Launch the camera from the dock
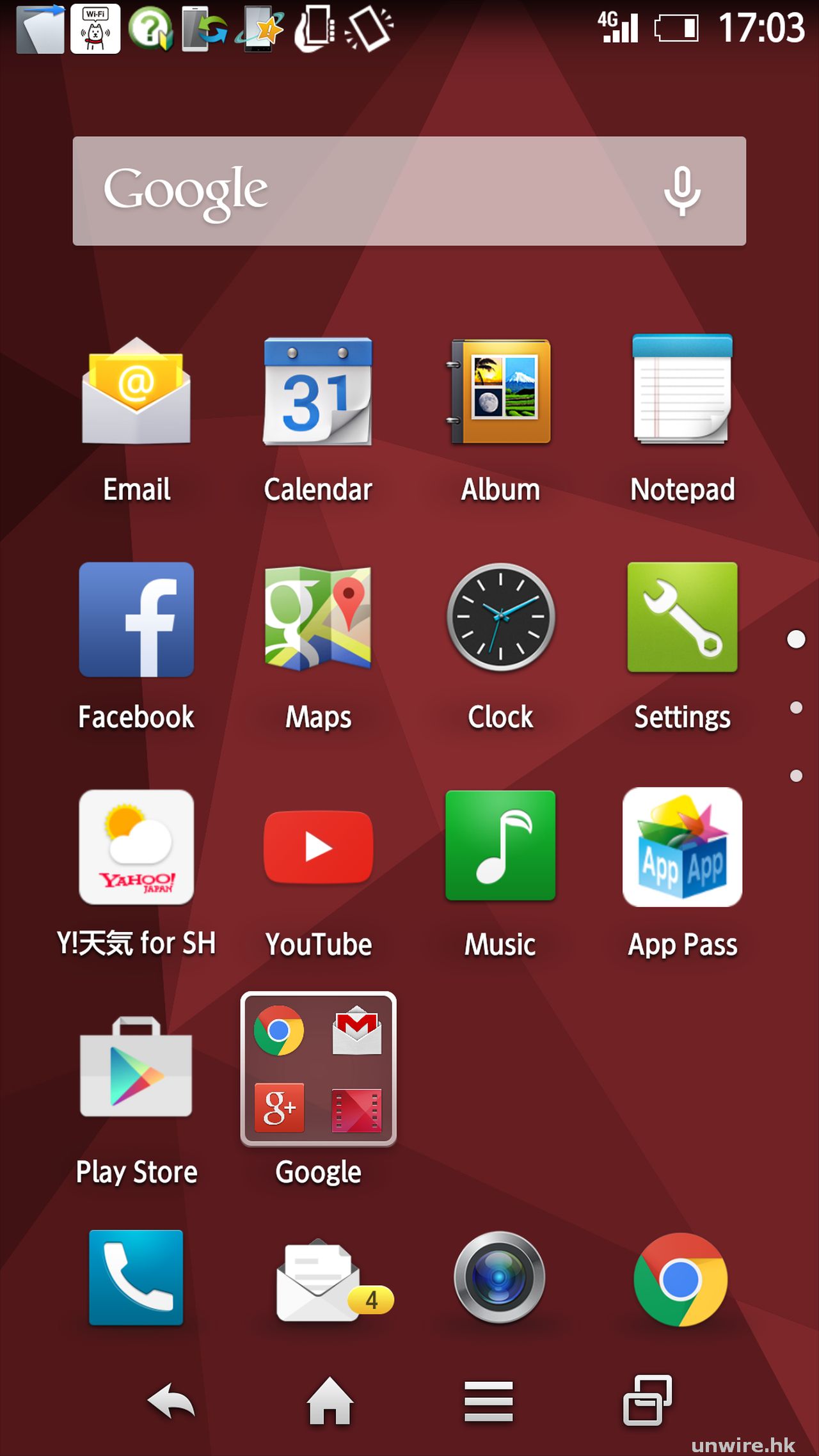 click(499, 1278)
